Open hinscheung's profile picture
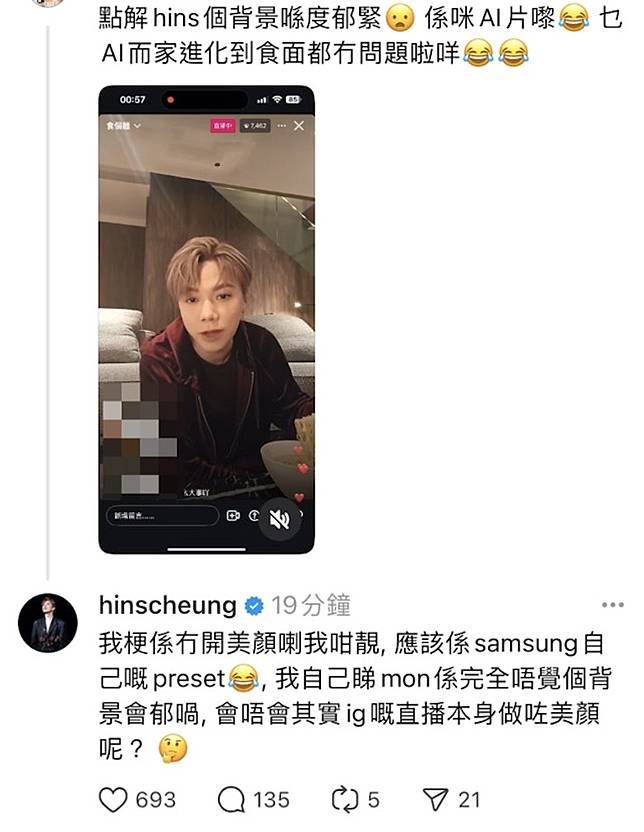This screenshot has width=644, height=832. point(47,623)
